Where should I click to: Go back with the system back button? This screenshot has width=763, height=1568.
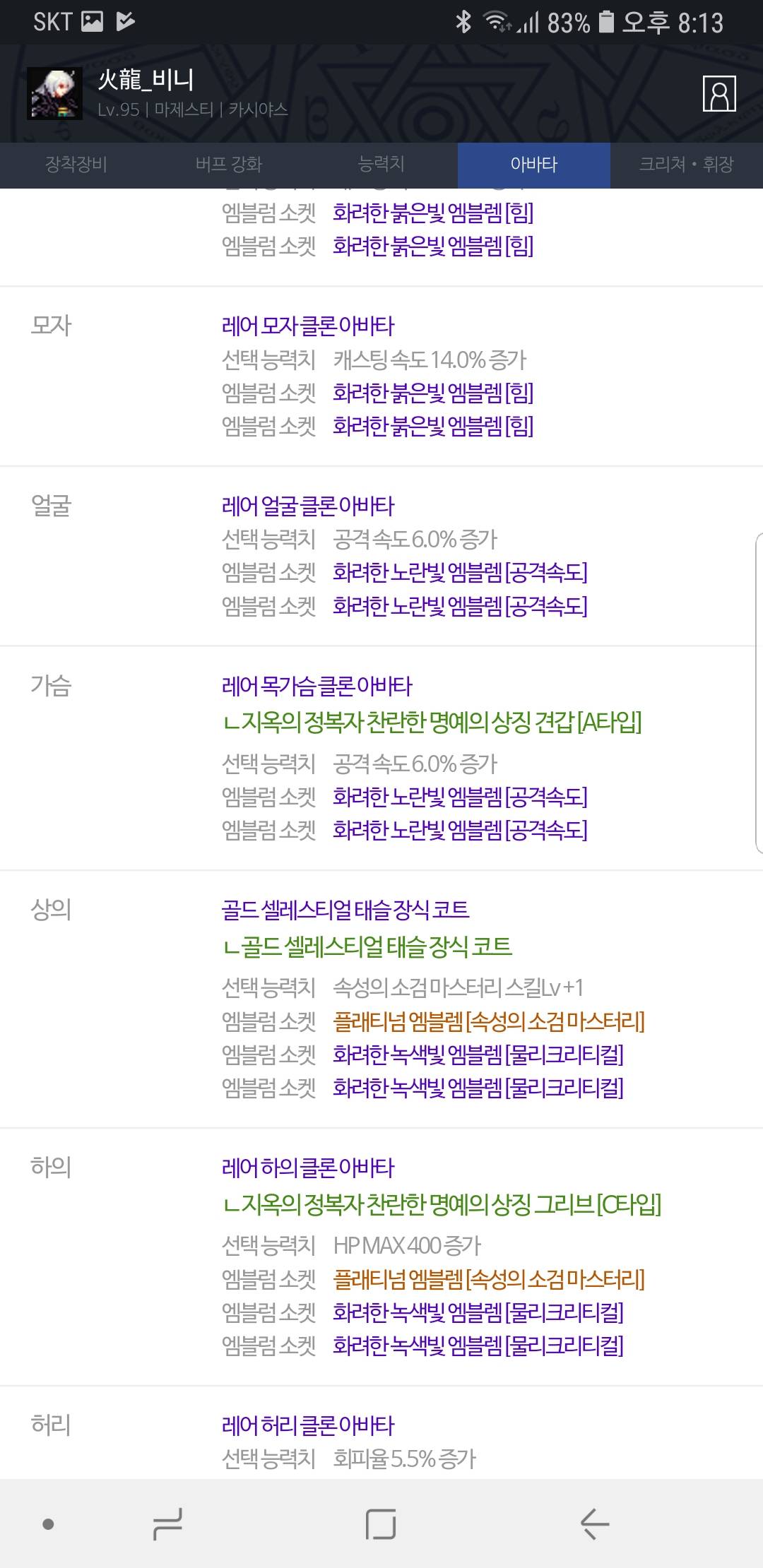click(x=595, y=1524)
